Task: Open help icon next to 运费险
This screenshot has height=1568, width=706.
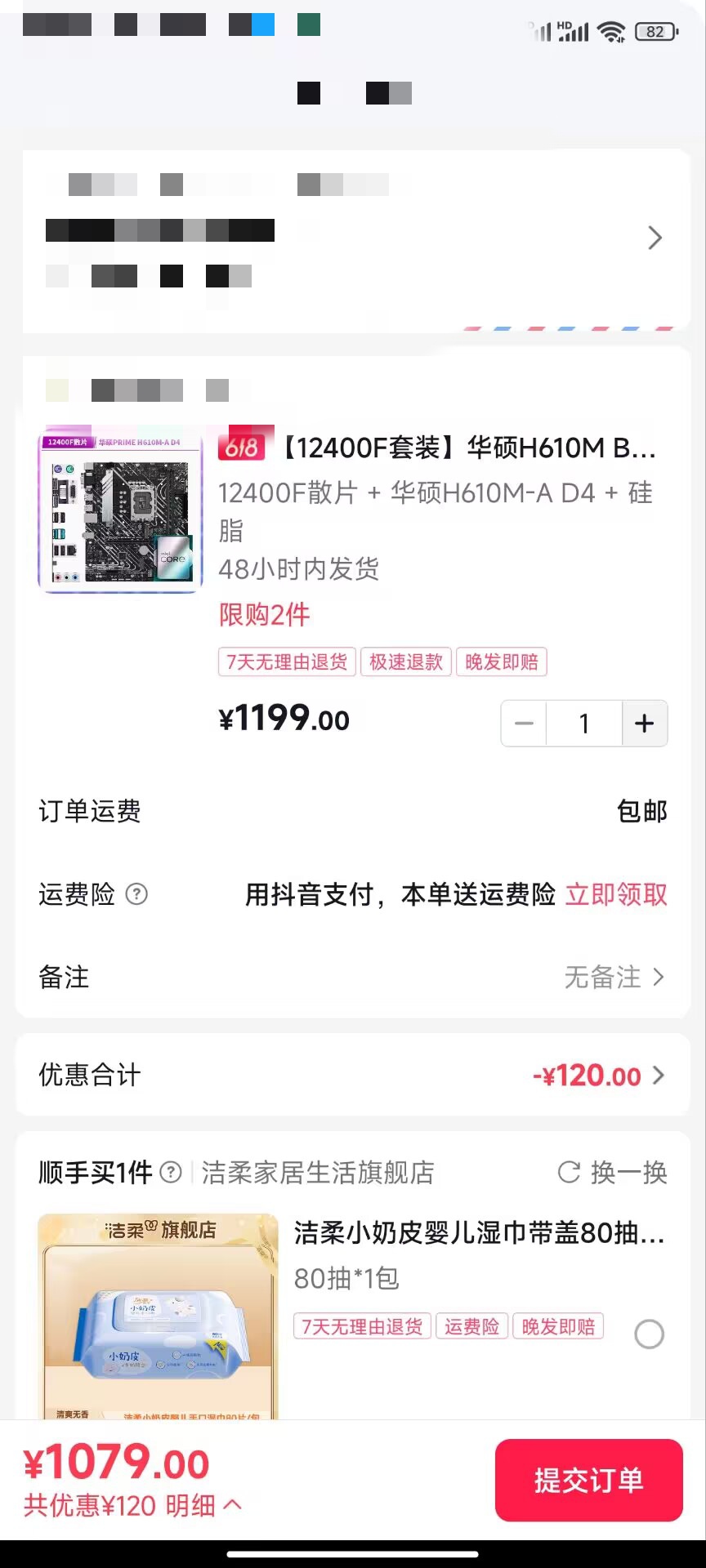Action: [x=135, y=896]
